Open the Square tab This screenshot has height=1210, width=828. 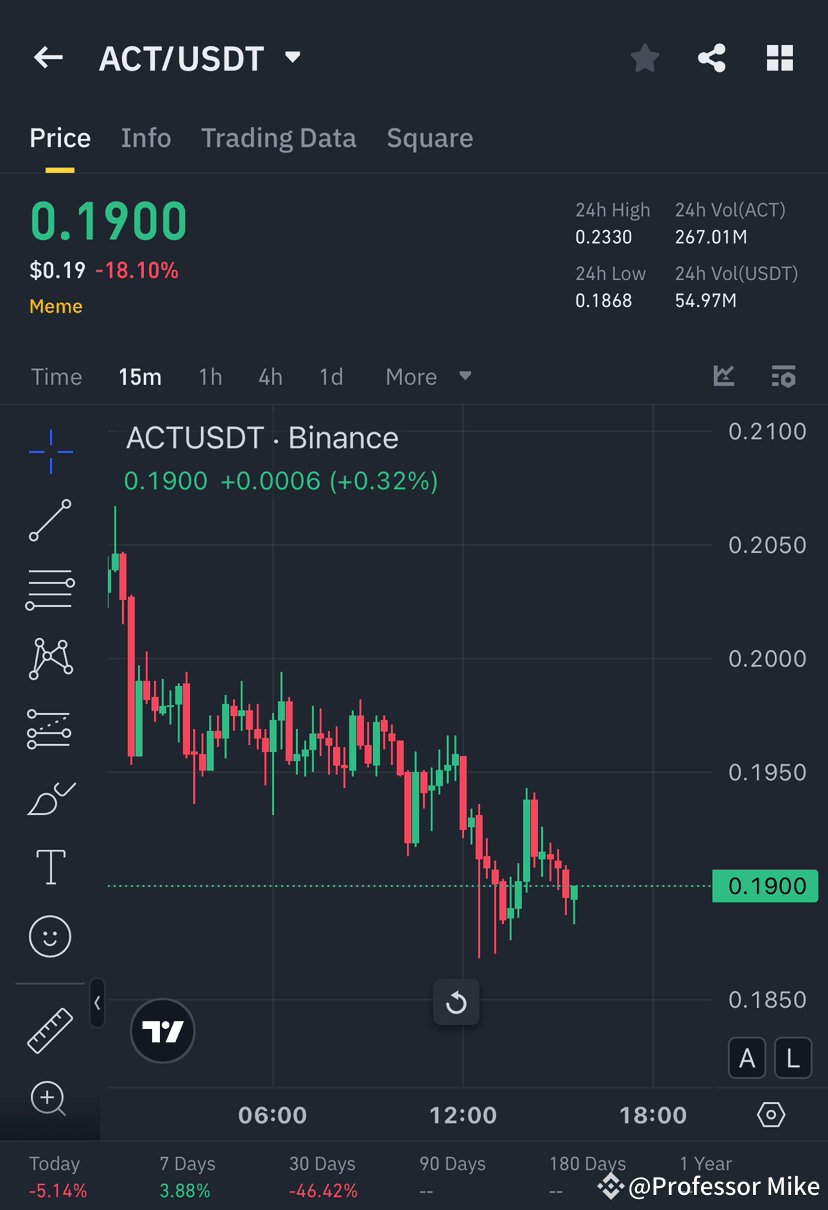coord(430,138)
